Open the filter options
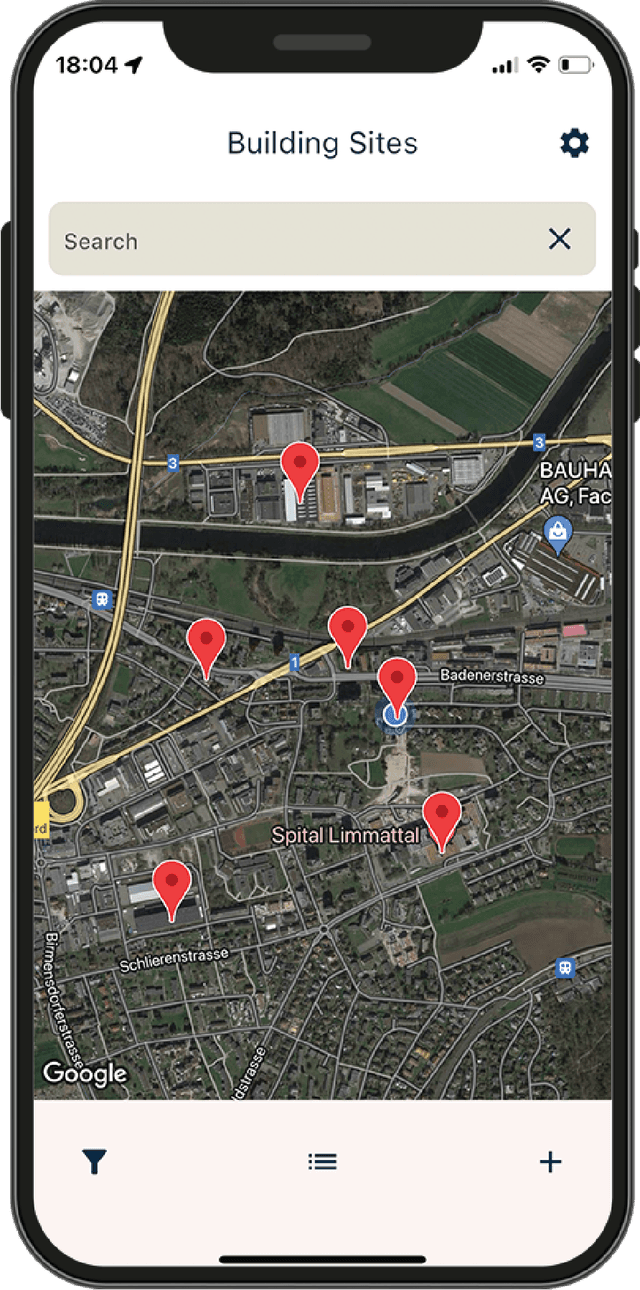 (94, 1161)
